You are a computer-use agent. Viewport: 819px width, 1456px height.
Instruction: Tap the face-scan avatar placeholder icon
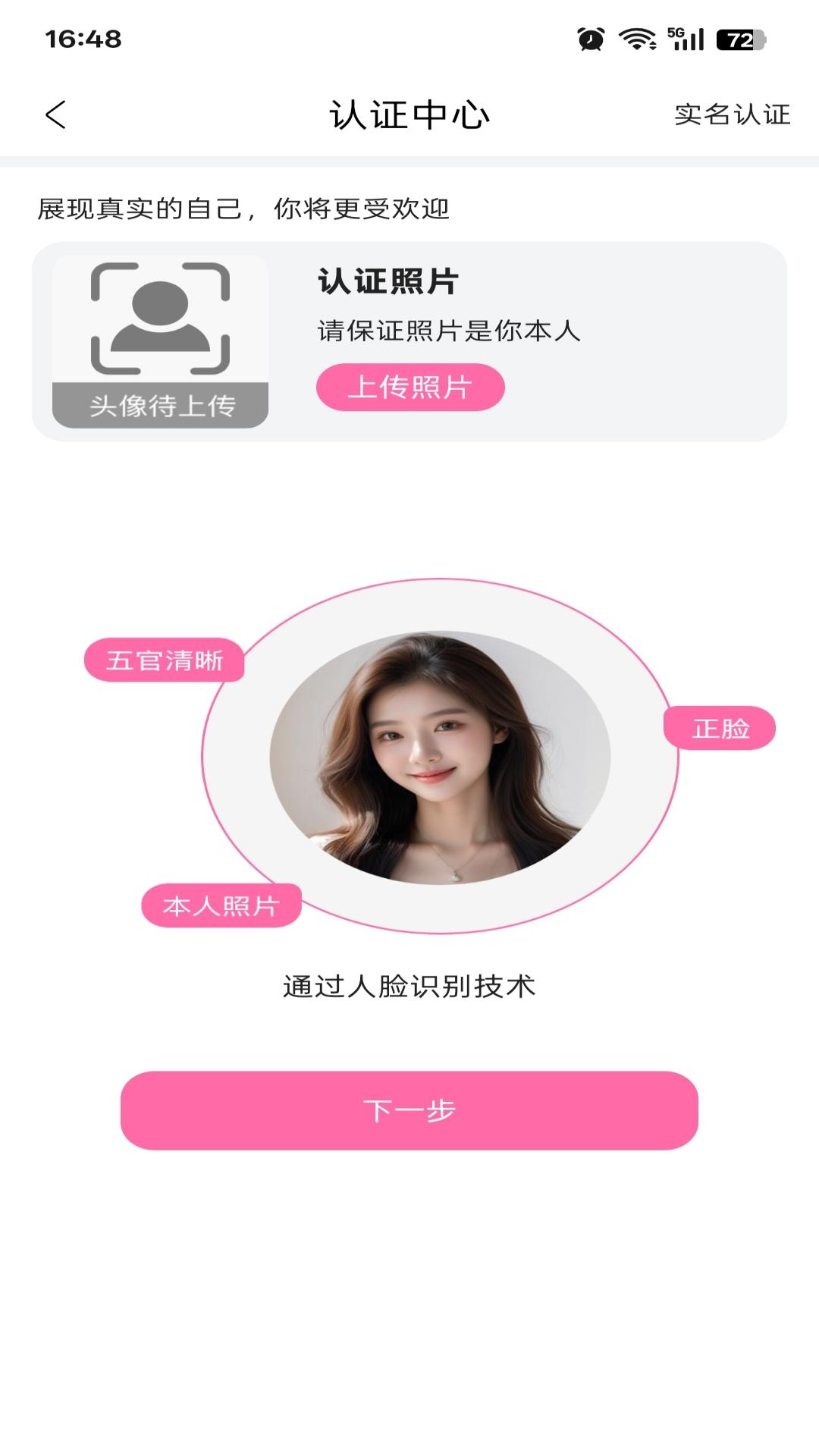click(x=160, y=318)
